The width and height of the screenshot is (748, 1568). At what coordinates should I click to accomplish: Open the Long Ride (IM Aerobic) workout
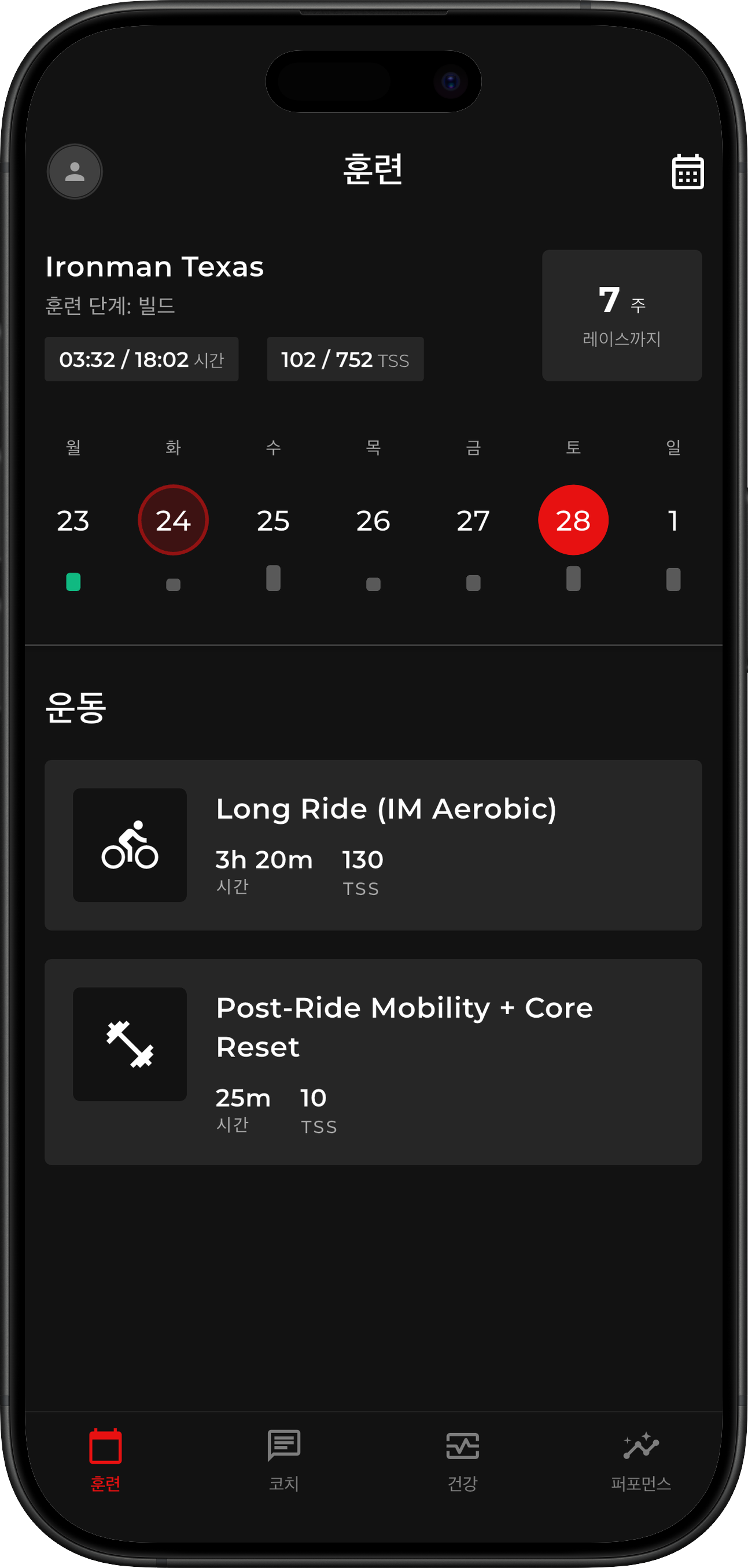[373, 845]
